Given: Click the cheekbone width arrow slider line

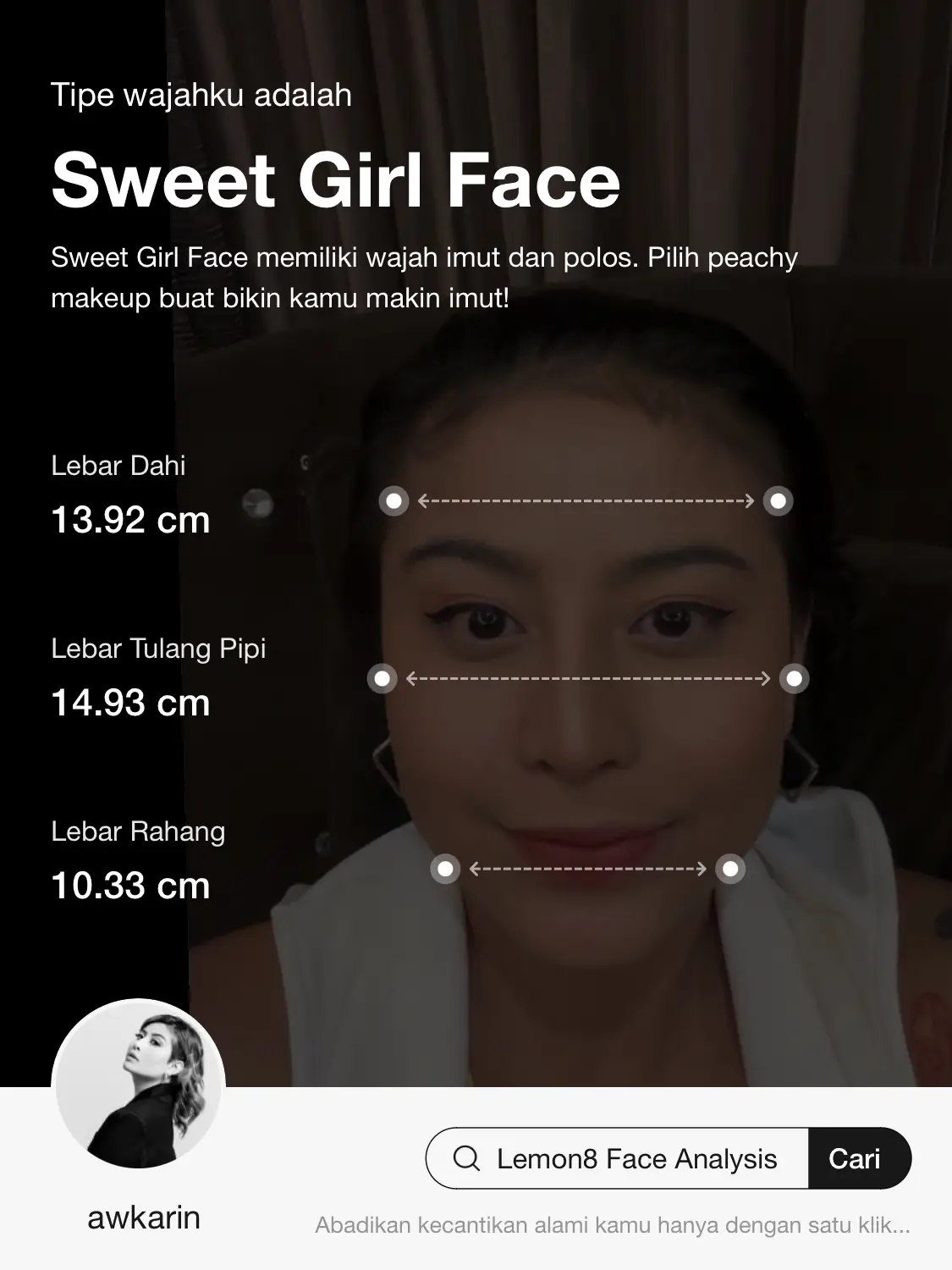Looking at the screenshot, I should click(588, 677).
